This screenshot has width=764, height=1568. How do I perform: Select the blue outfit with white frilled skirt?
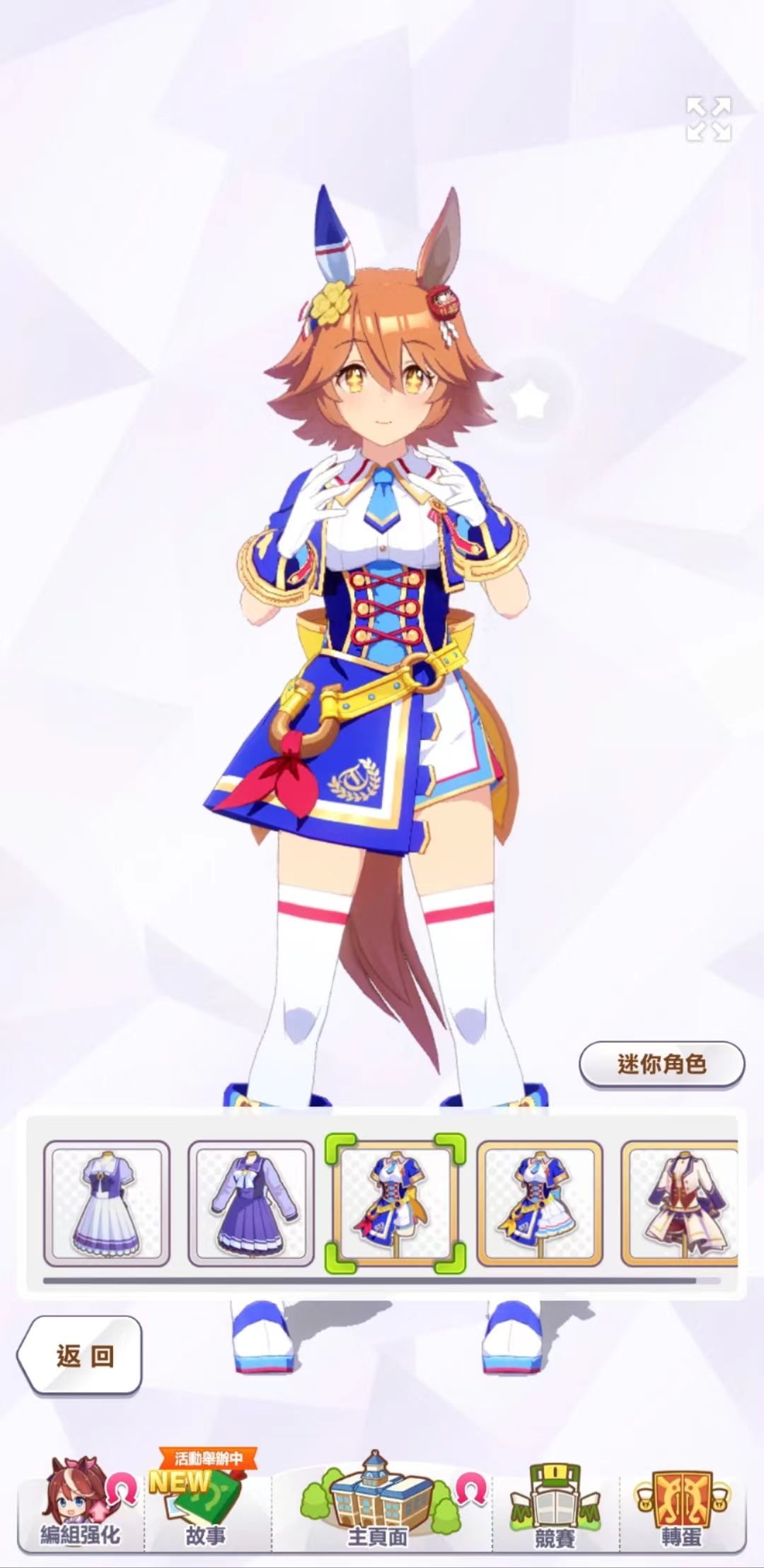(x=540, y=1203)
